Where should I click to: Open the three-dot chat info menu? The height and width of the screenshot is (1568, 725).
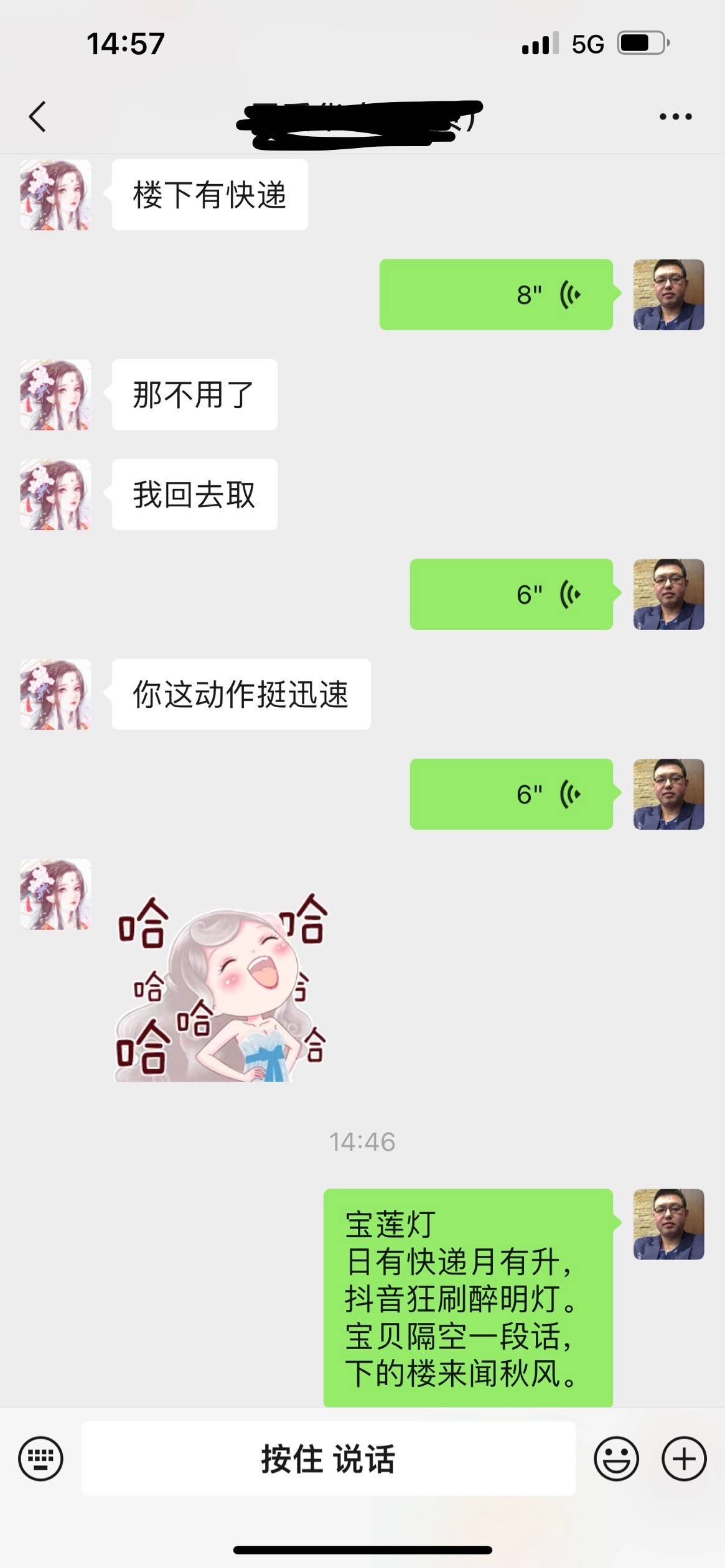(675, 117)
